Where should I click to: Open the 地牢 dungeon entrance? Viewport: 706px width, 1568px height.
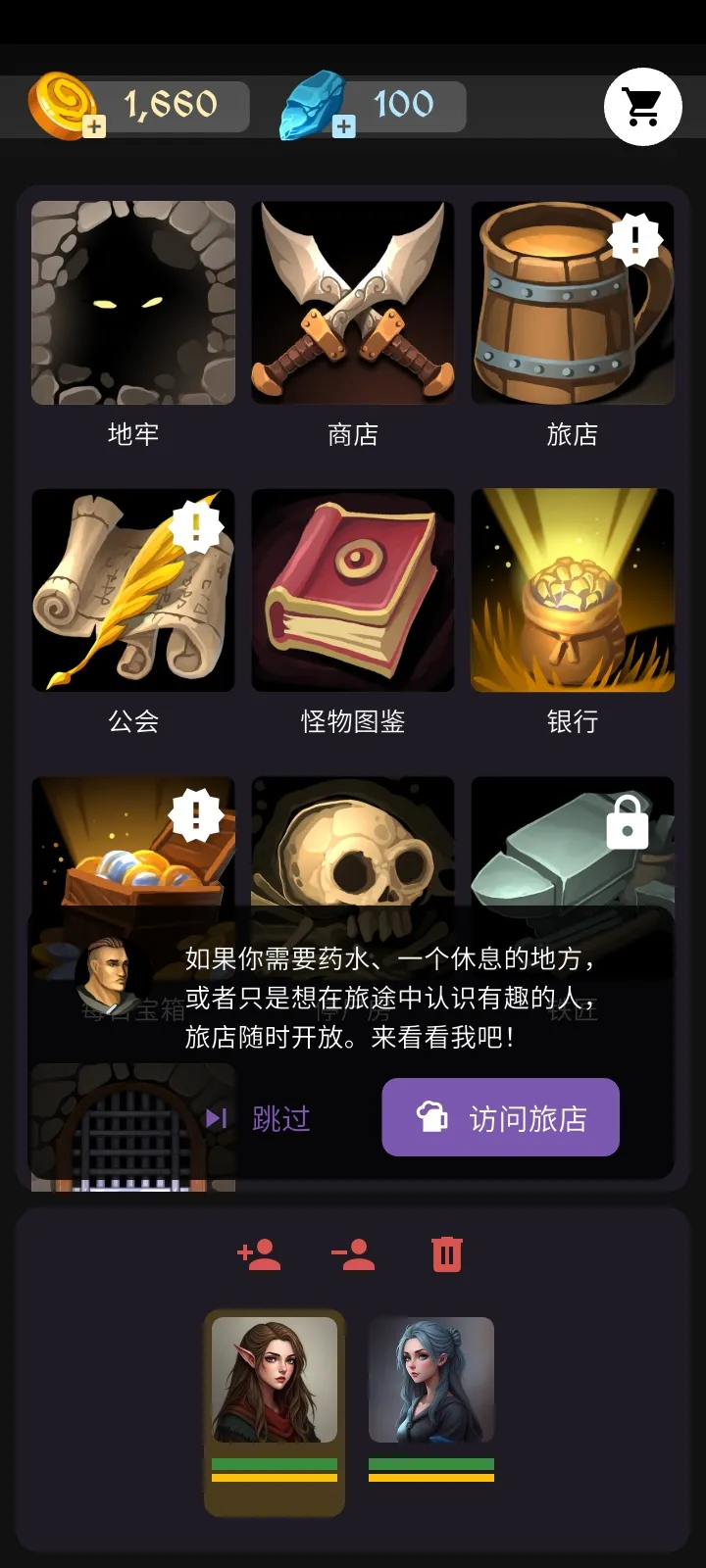coord(132,304)
